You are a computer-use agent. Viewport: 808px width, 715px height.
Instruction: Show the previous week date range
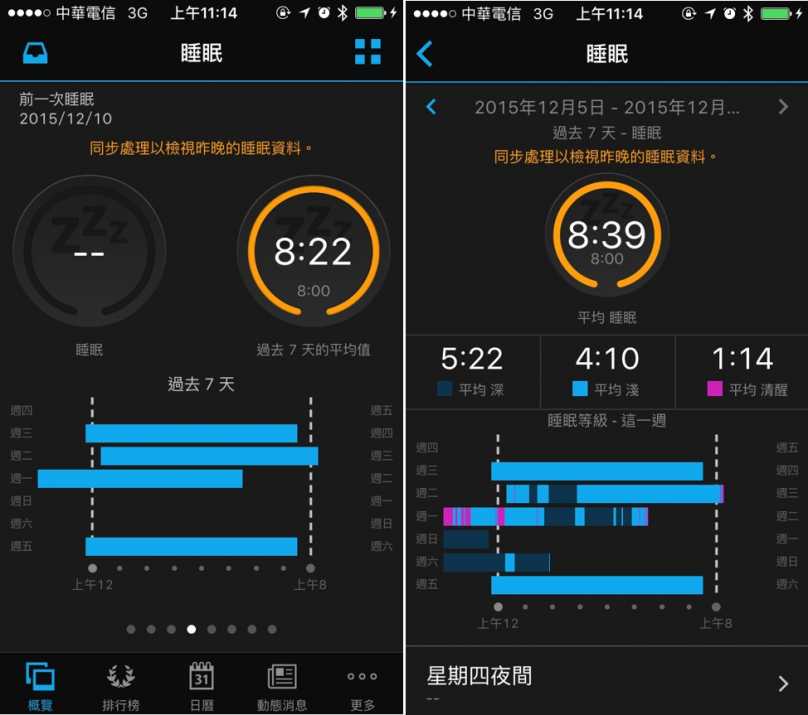tap(431, 107)
